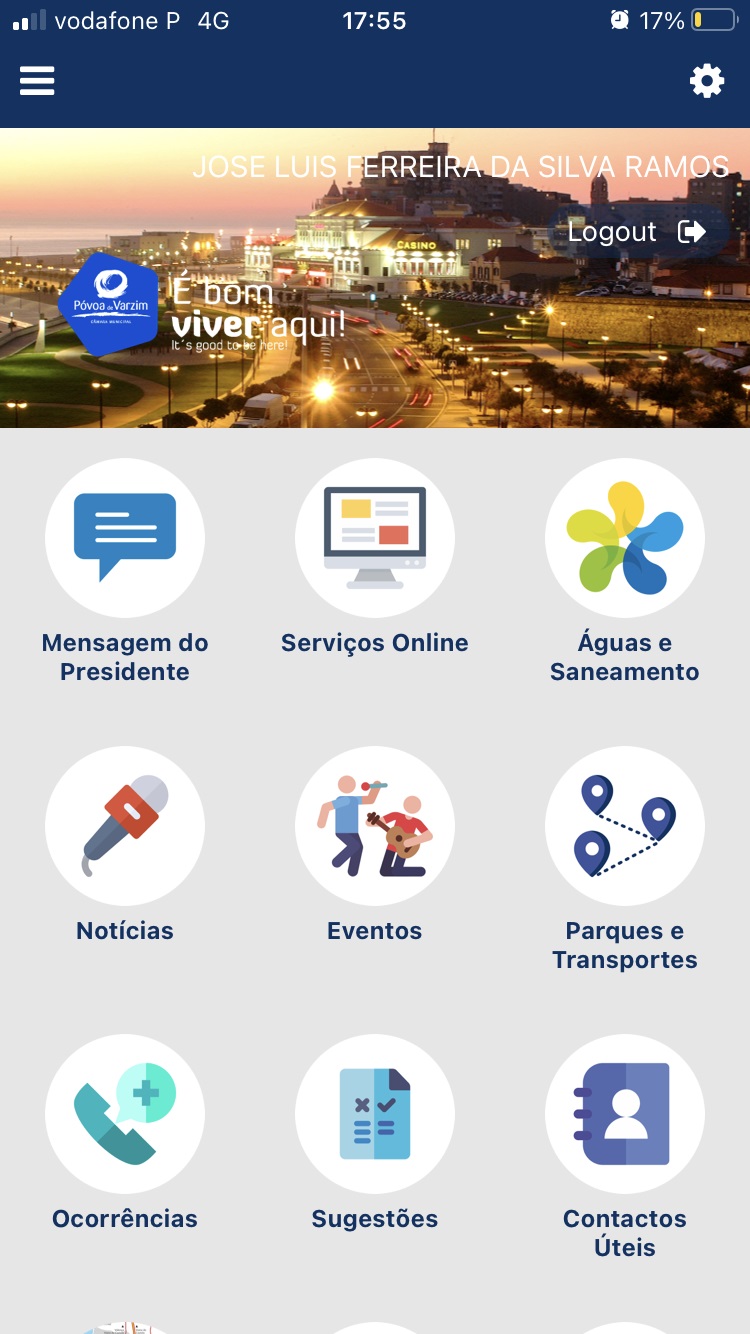This screenshot has height=1334, width=750.
Task: Tap the Logout button
Action: point(637,232)
